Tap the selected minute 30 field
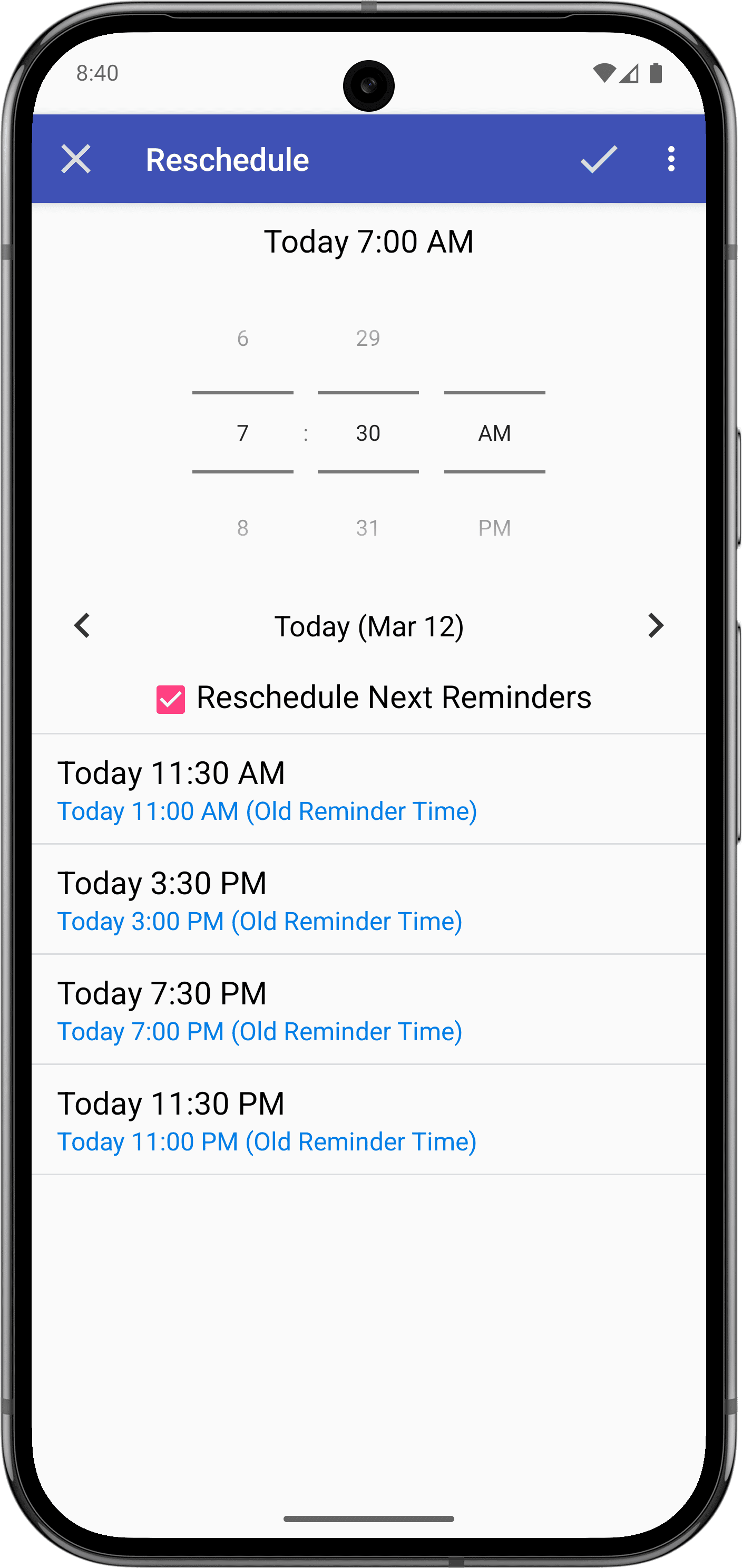Image resolution: width=742 pixels, height=1568 pixels. coord(368,433)
